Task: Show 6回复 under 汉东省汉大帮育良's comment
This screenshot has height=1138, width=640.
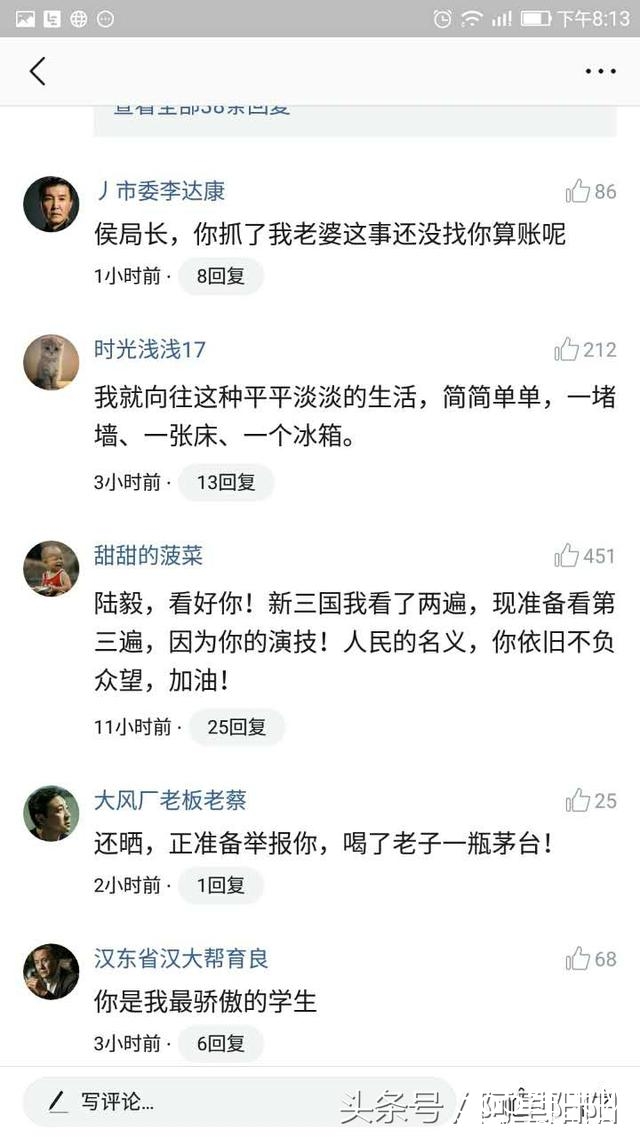Action: (x=220, y=1044)
